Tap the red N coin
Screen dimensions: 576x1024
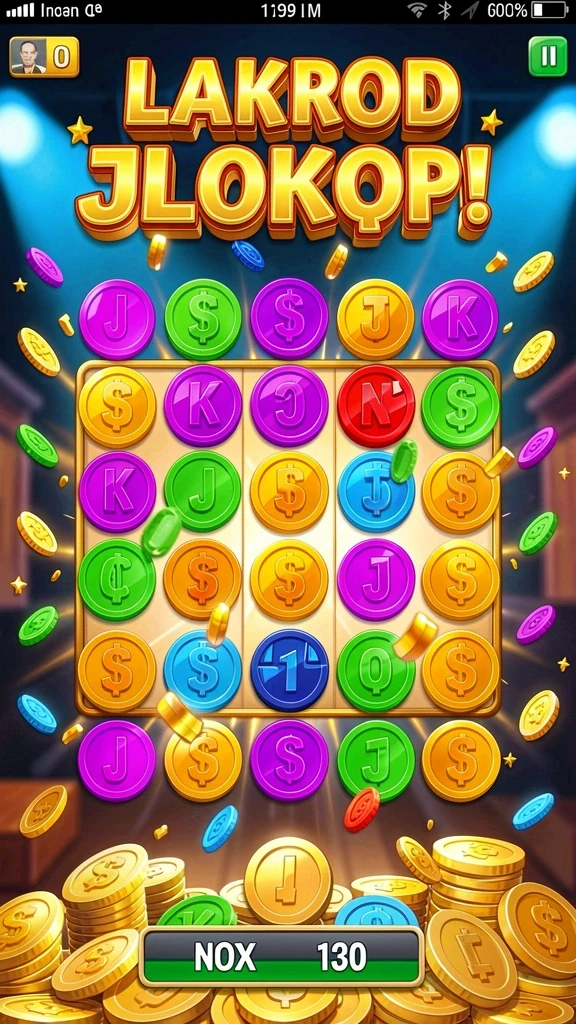376,406
